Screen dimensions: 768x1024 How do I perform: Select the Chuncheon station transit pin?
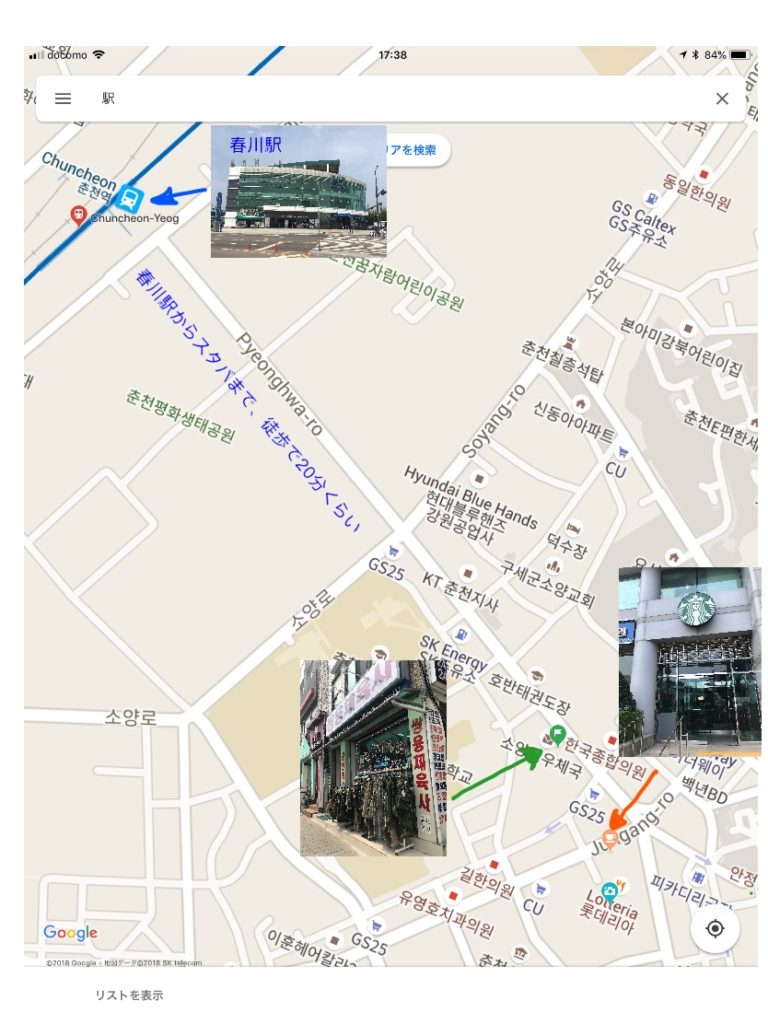[131, 197]
